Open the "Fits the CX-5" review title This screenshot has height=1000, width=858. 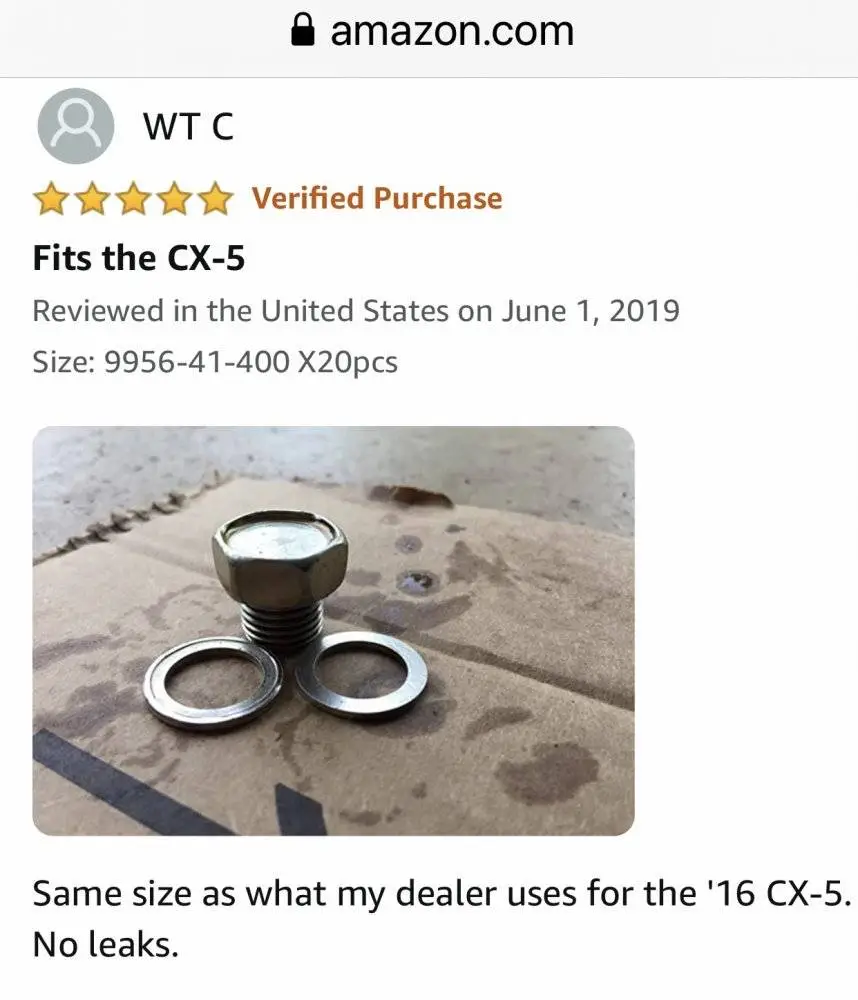(139, 258)
